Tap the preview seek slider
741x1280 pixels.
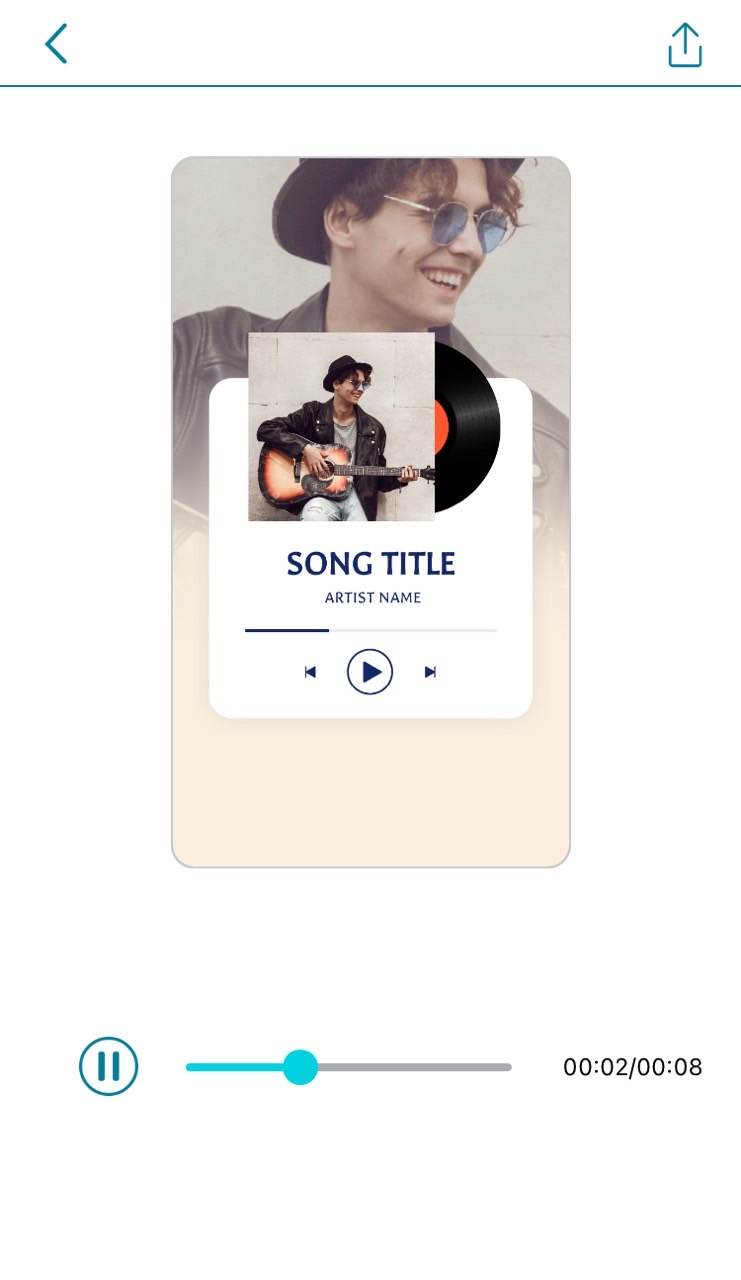click(x=348, y=1067)
